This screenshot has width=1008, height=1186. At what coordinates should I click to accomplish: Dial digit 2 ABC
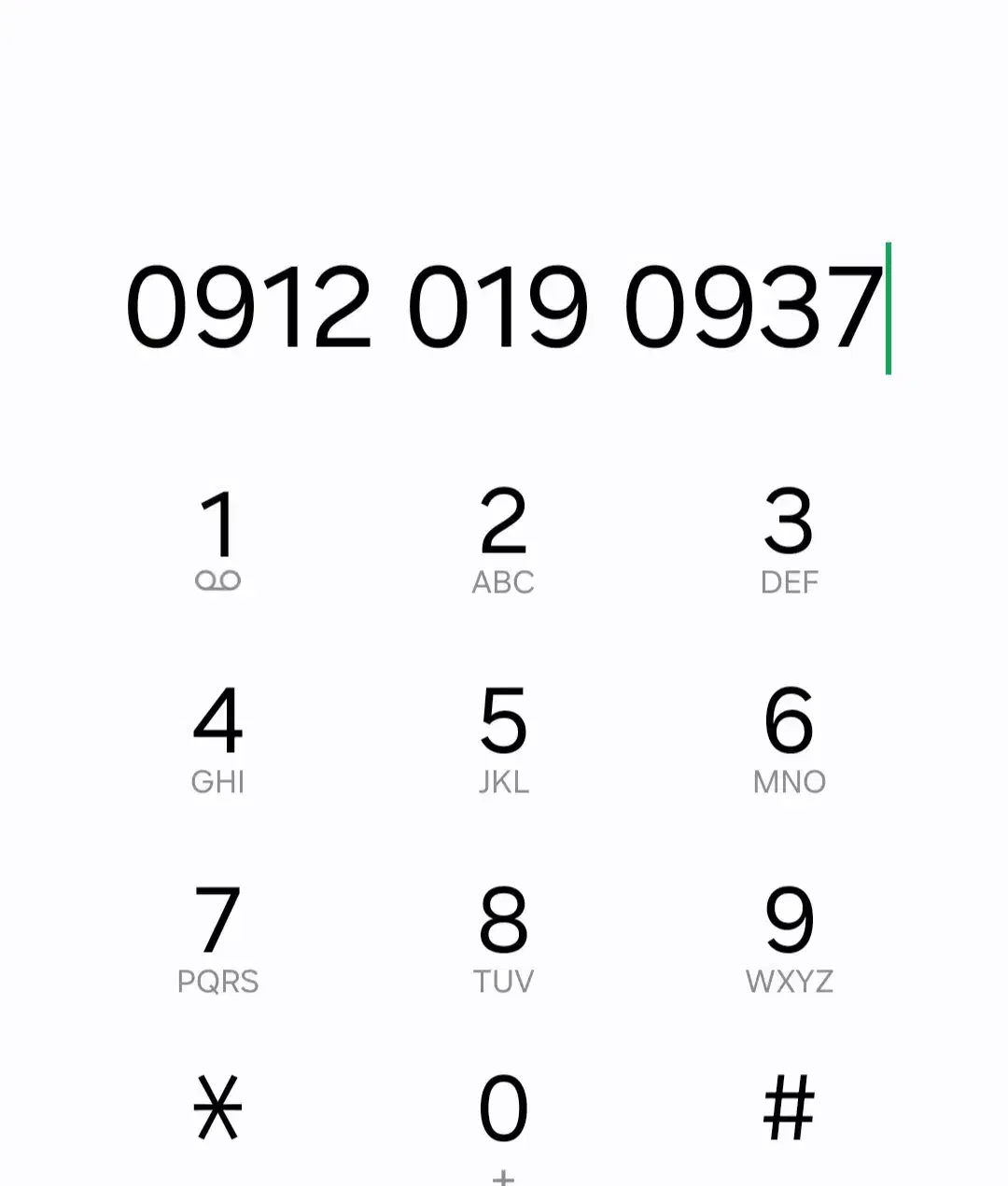(503, 539)
